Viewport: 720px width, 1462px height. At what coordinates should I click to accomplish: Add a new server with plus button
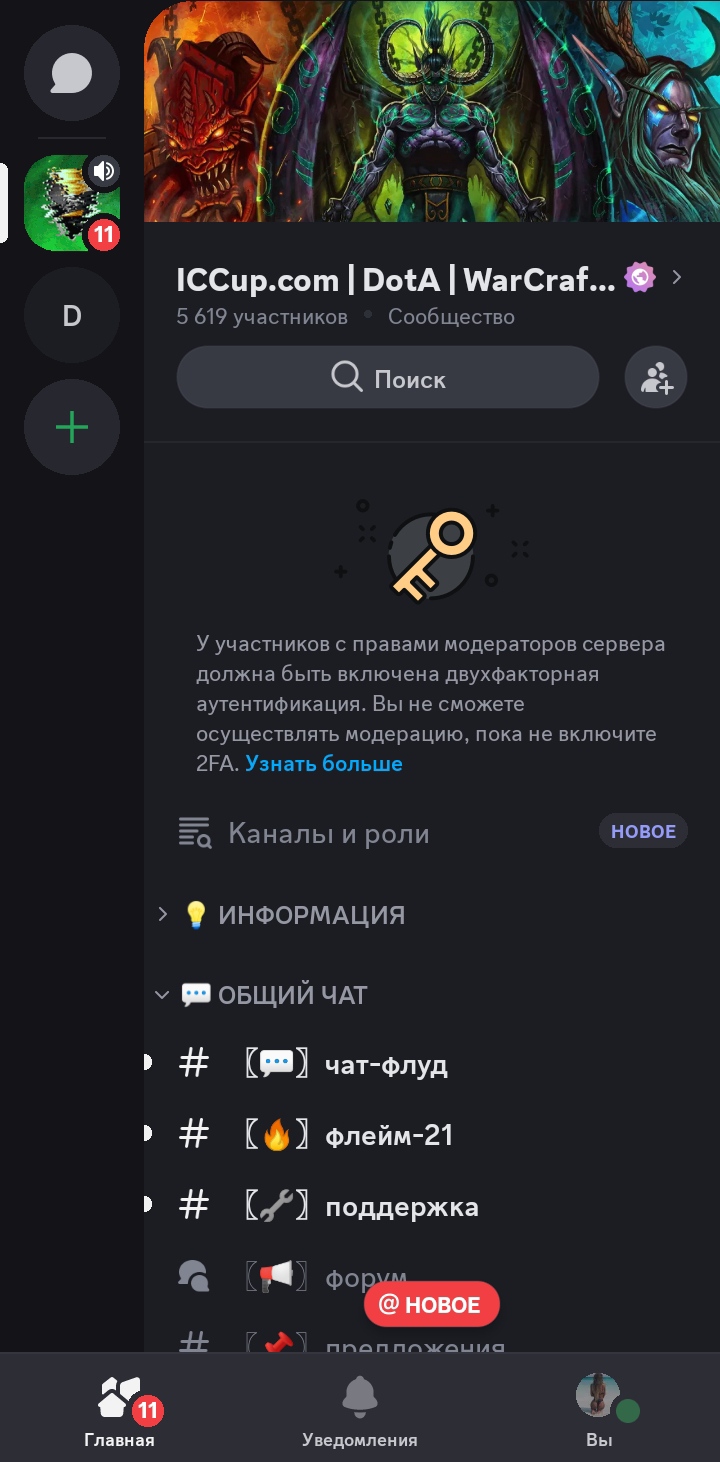pos(72,428)
